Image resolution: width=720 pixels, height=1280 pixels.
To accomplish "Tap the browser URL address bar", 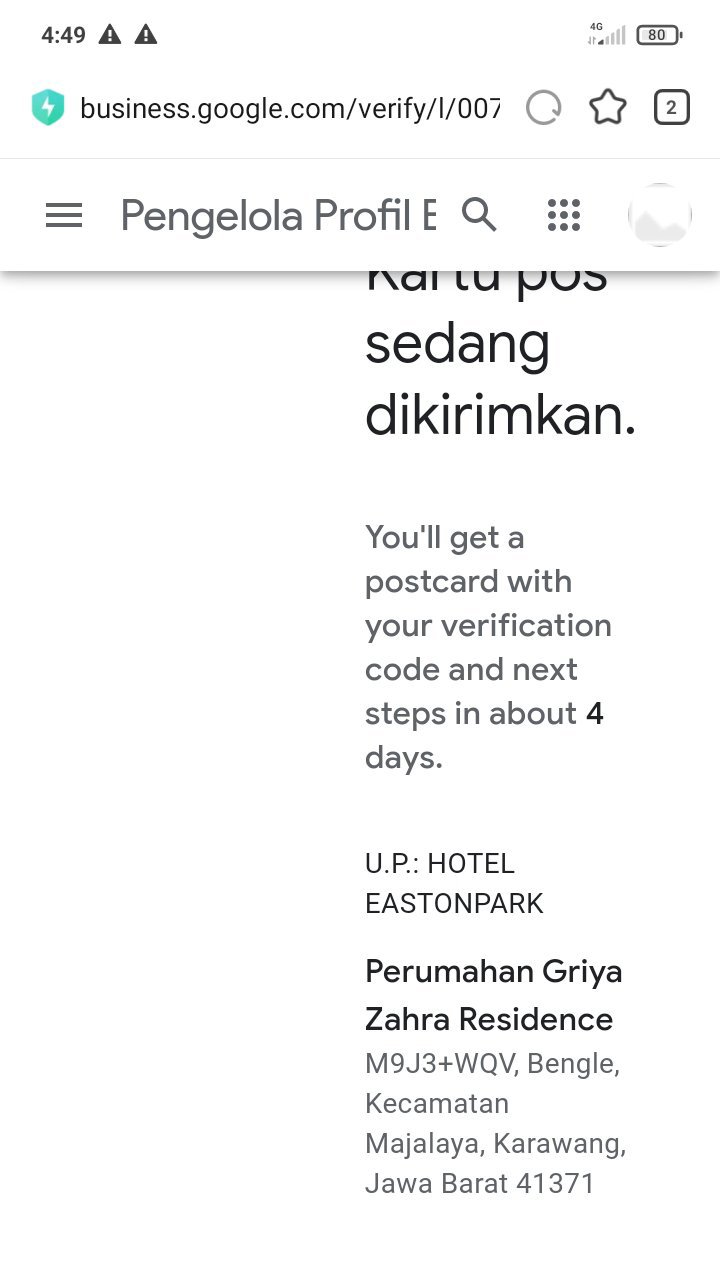I will 290,107.
